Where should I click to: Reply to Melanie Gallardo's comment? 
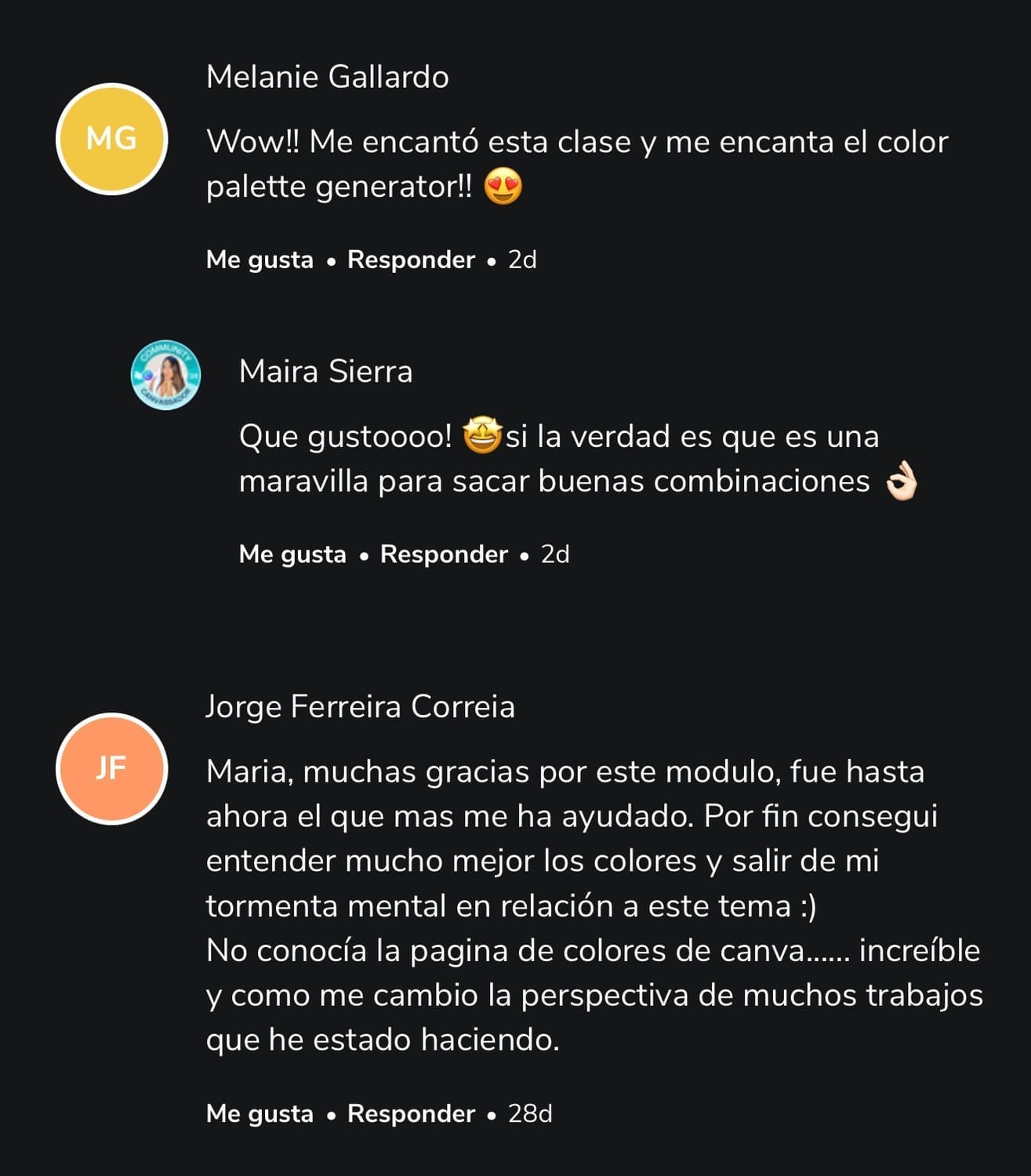click(411, 260)
